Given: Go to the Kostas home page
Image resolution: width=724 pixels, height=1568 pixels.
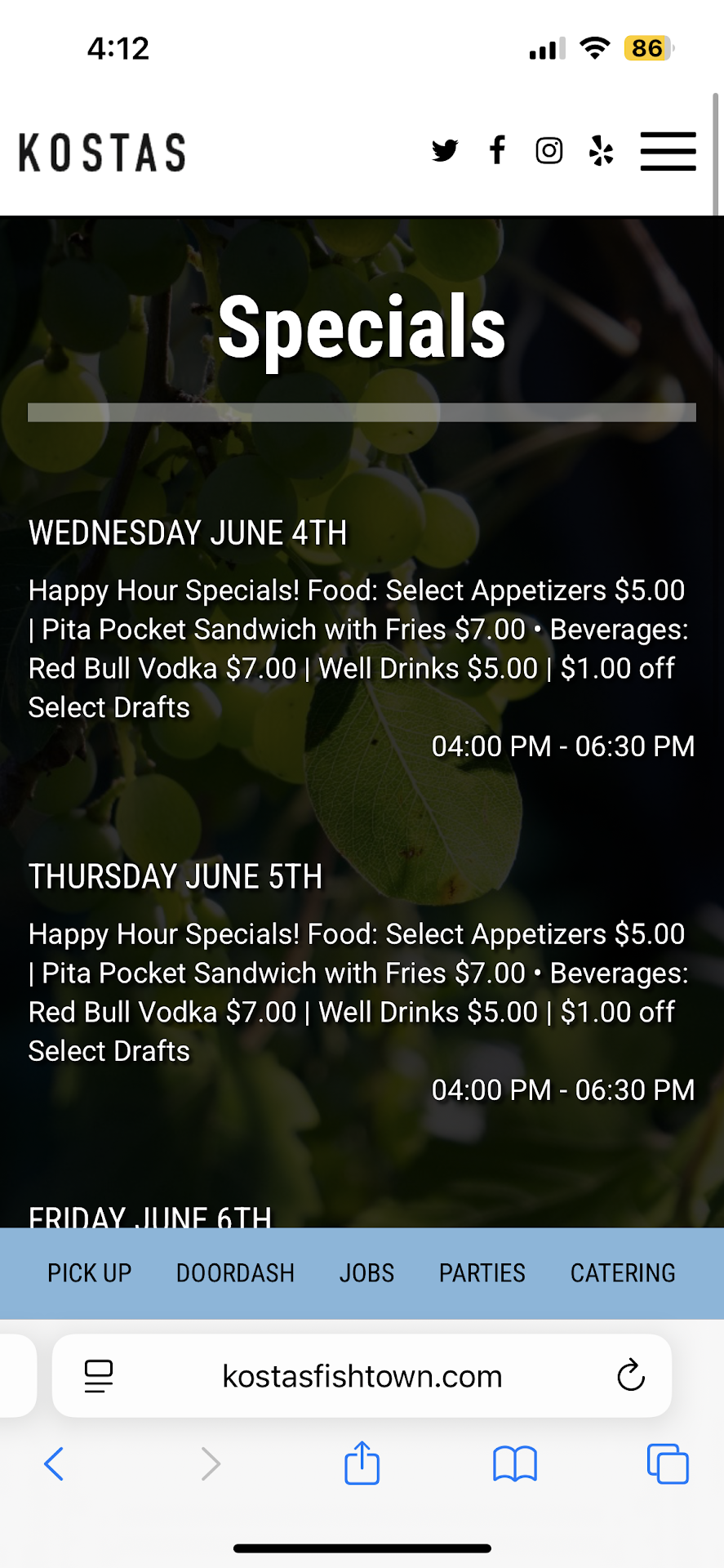Looking at the screenshot, I should click(103, 153).
